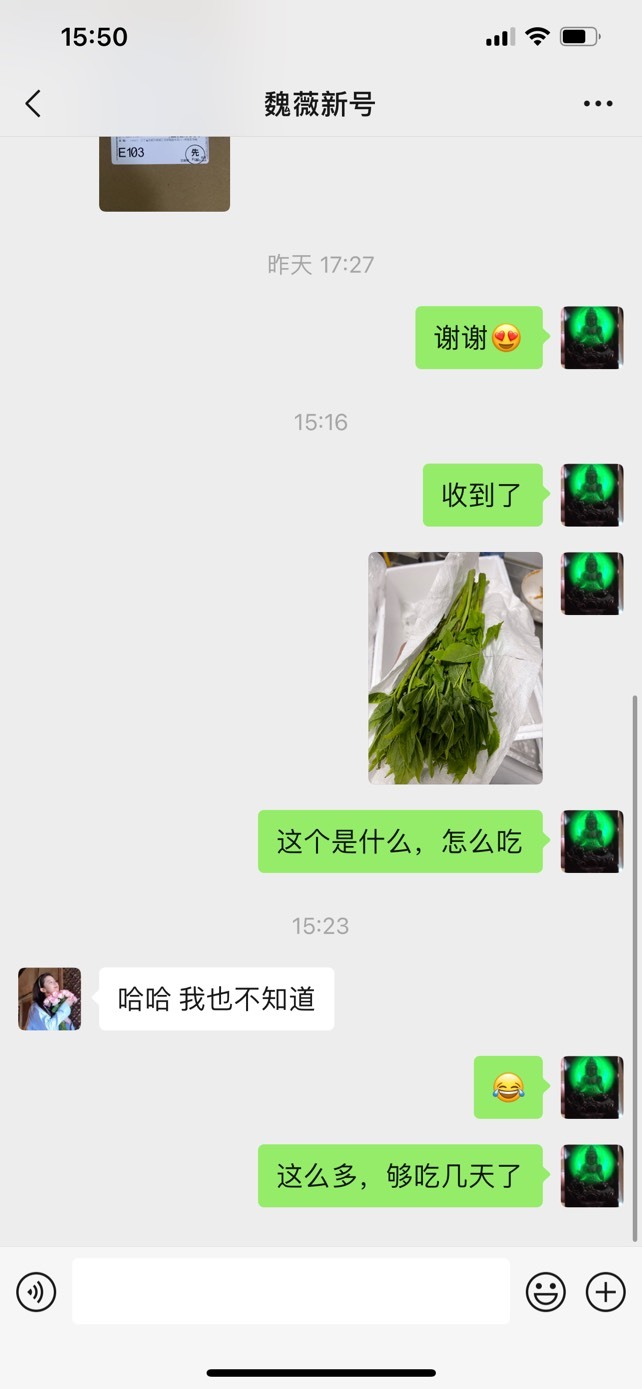
Task: Open the plus attachments menu
Action: click(x=605, y=1292)
